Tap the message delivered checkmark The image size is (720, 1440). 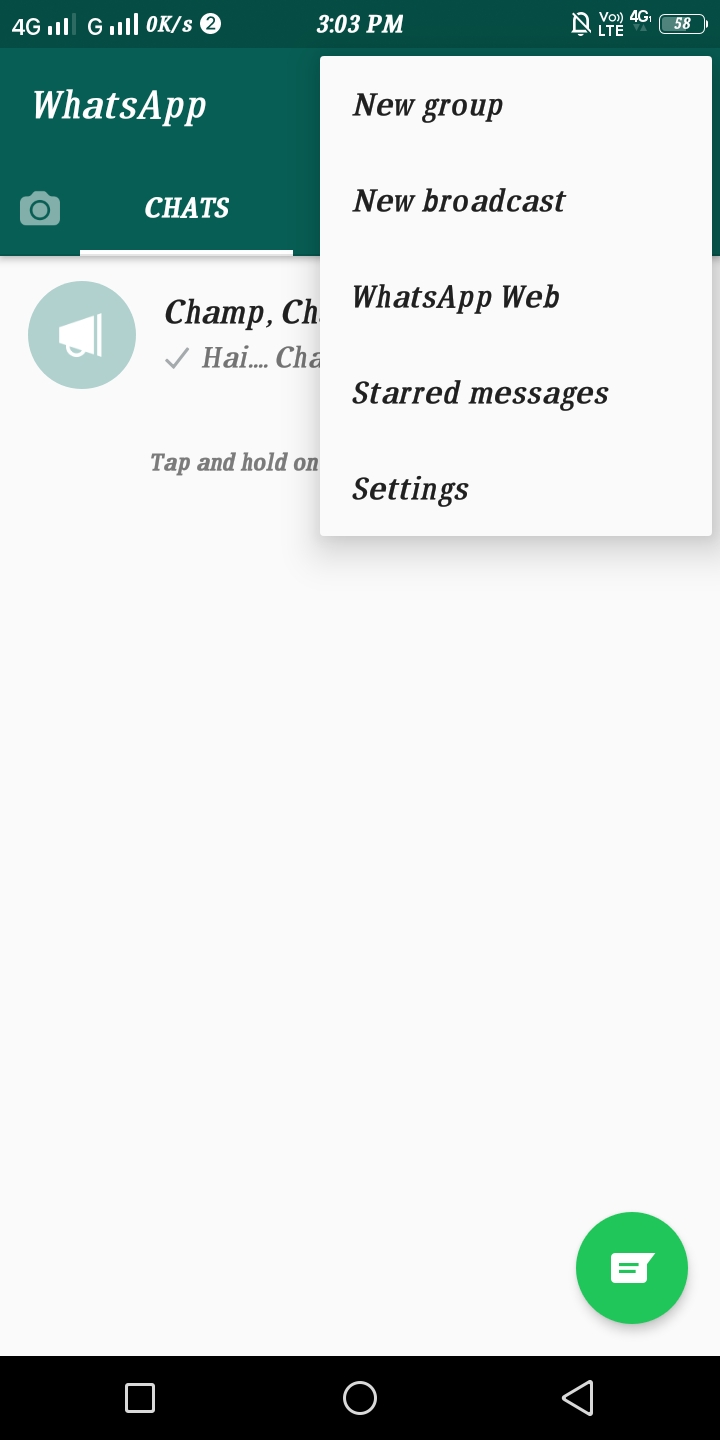[176, 357]
